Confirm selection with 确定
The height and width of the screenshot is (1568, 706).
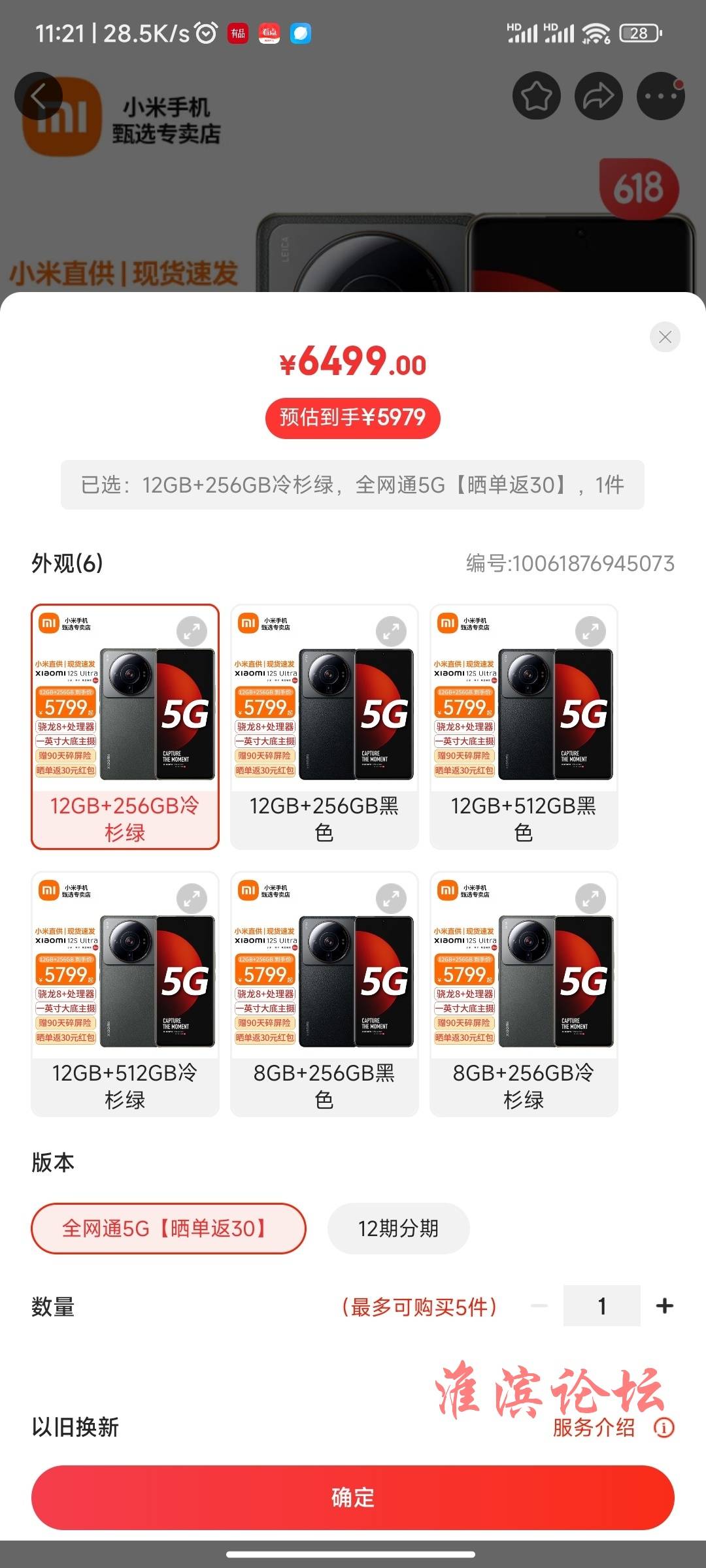click(x=353, y=1497)
